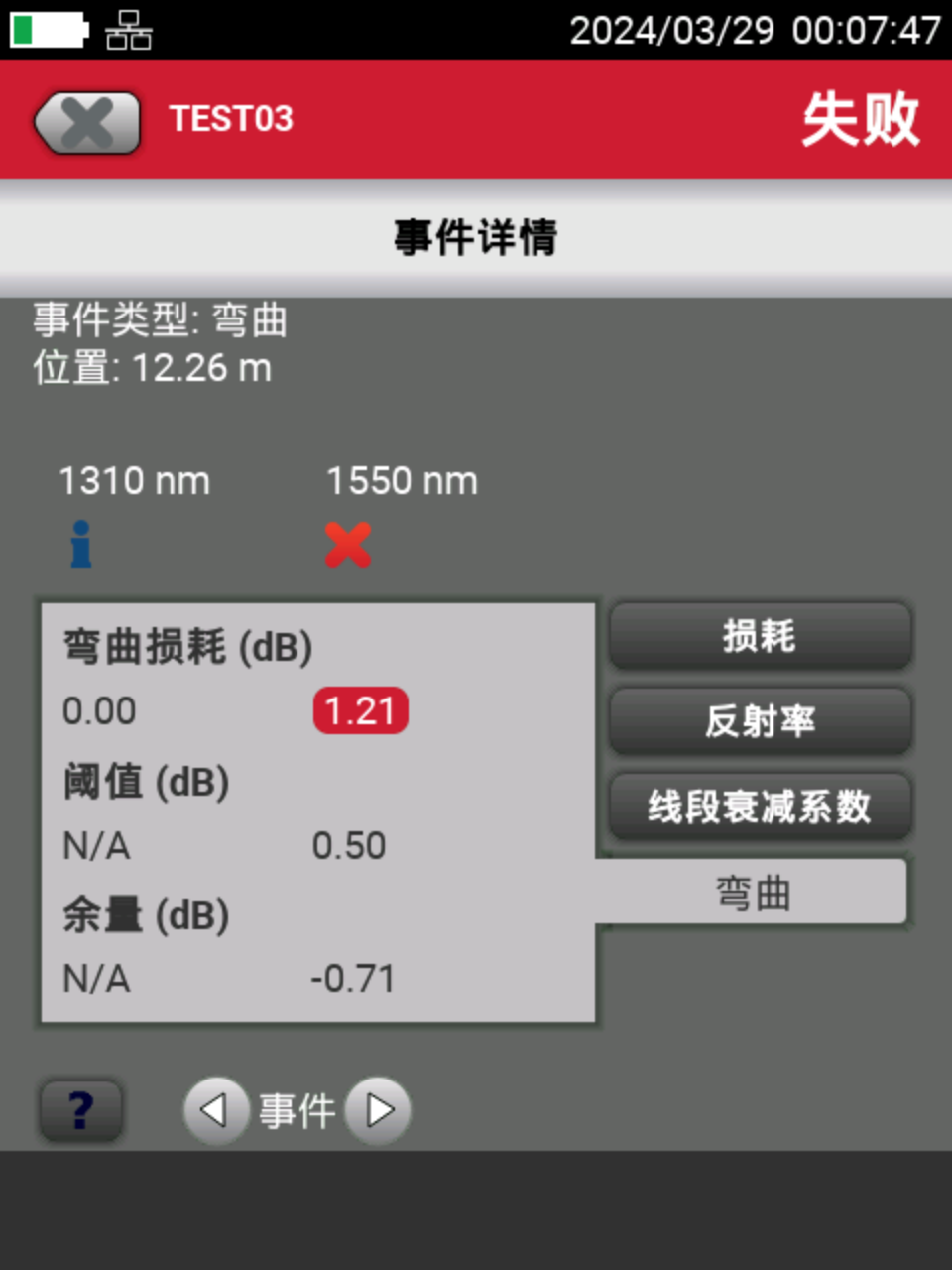The width and height of the screenshot is (952, 1270).
Task: Switch to the 反射率 (reflectance) tab
Action: [x=760, y=720]
